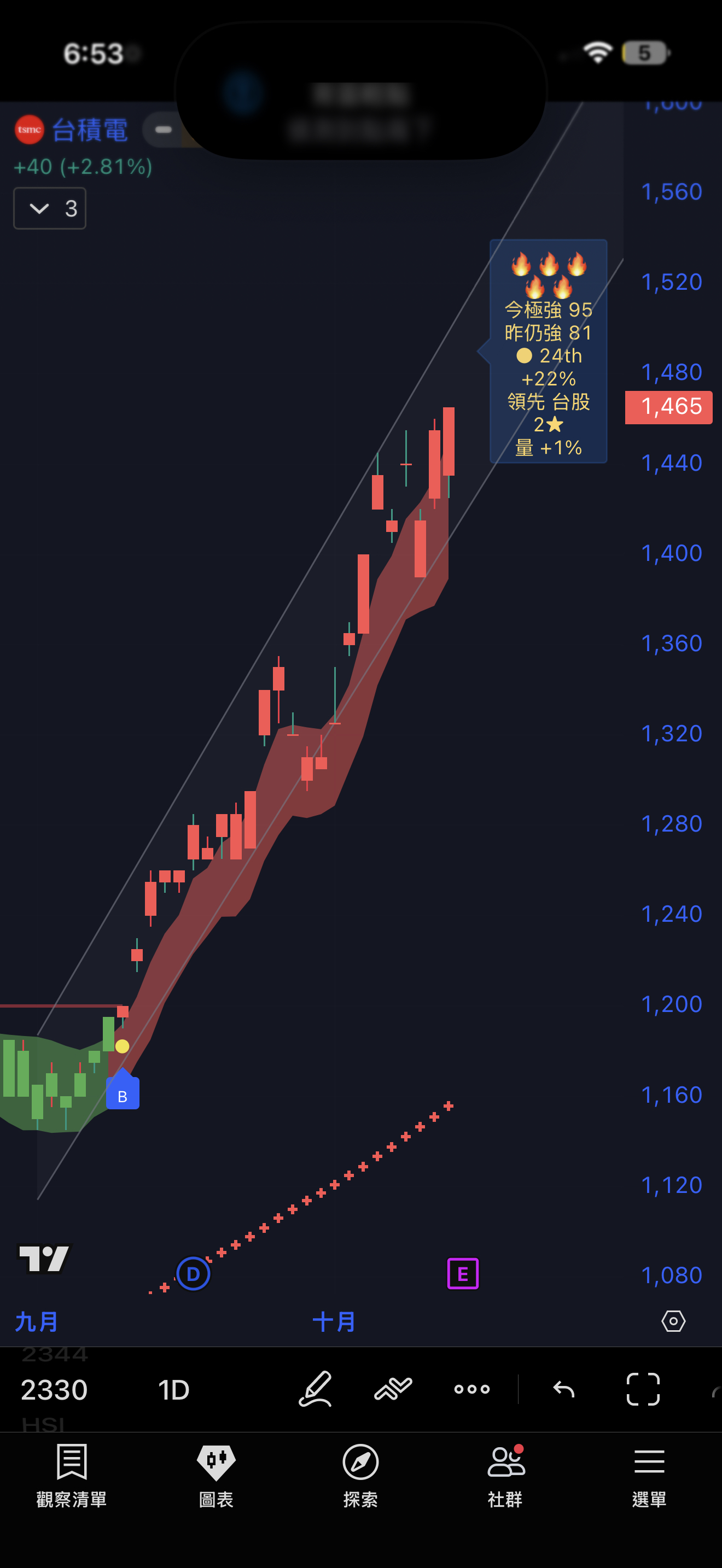The width and height of the screenshot is (722, 1568).
Task: Enter fullscreen chart mode
Action: 643,1389
